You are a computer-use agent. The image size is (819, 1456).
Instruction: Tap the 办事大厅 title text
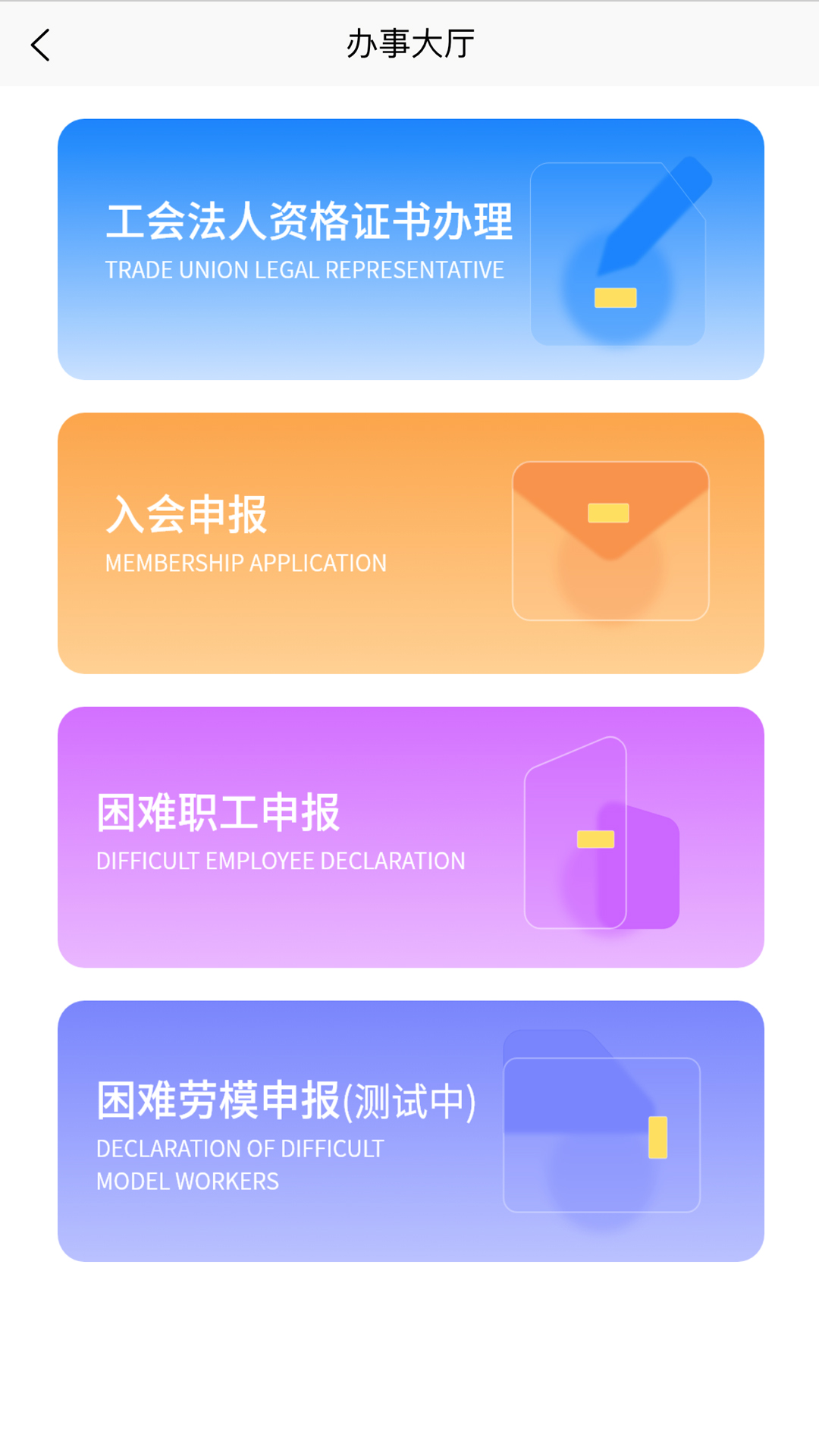point(409,44)
